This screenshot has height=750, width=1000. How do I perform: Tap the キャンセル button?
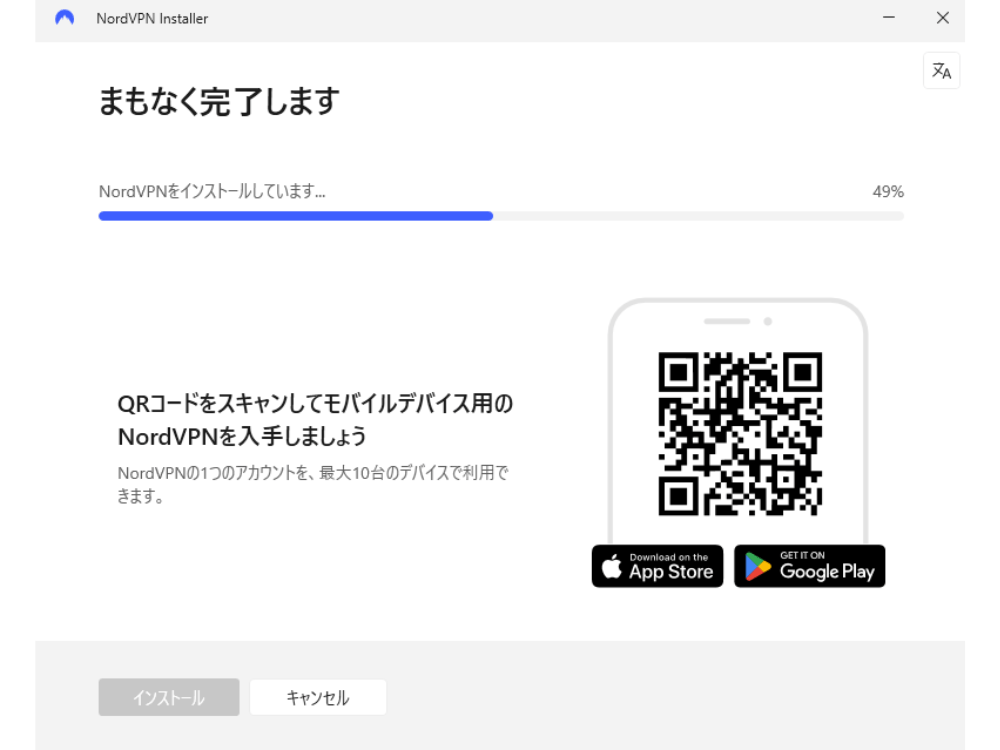point(318,698)
